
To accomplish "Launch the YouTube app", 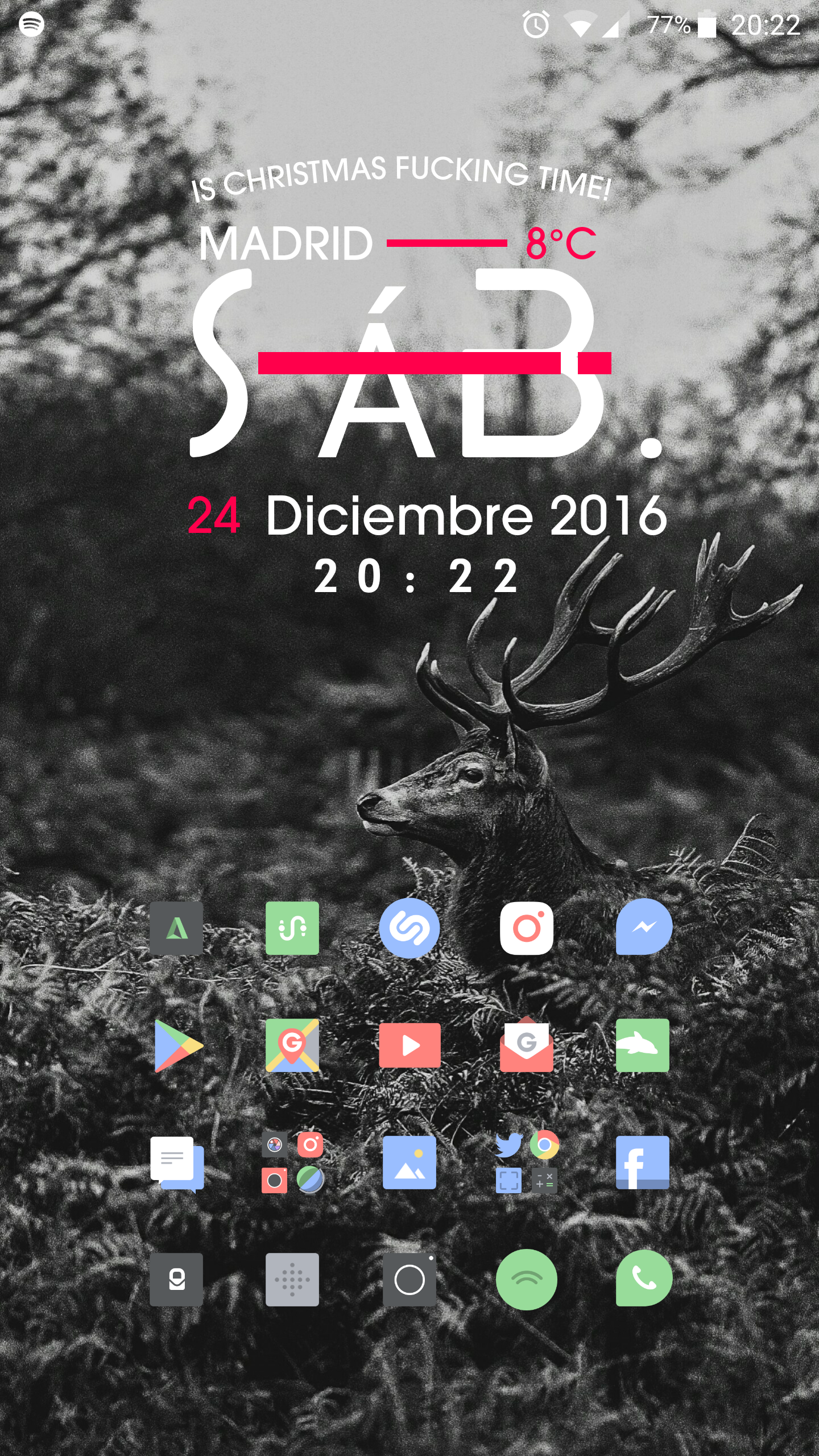I will (x=409, y=1045).
